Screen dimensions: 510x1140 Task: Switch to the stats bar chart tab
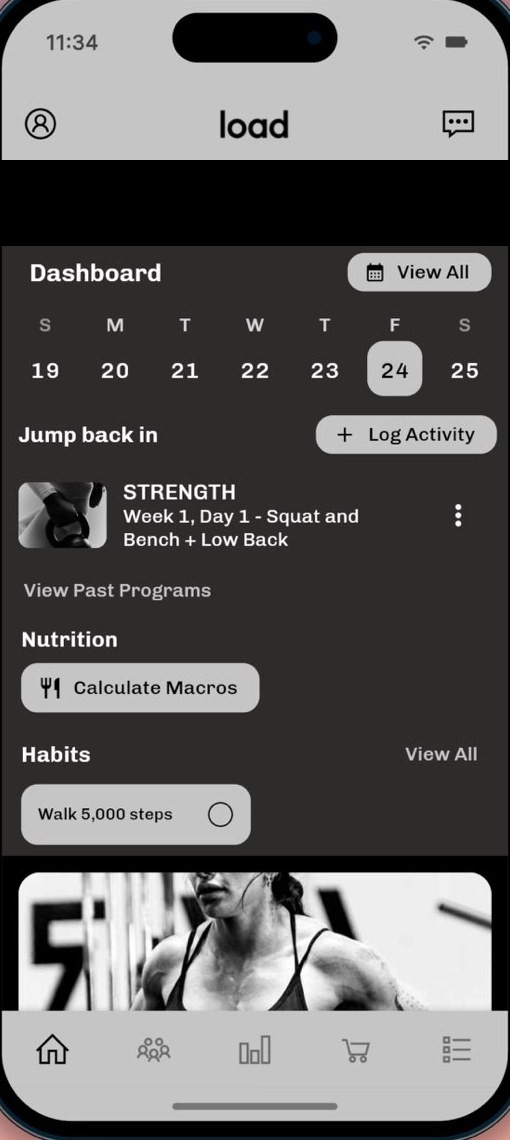255,1050
